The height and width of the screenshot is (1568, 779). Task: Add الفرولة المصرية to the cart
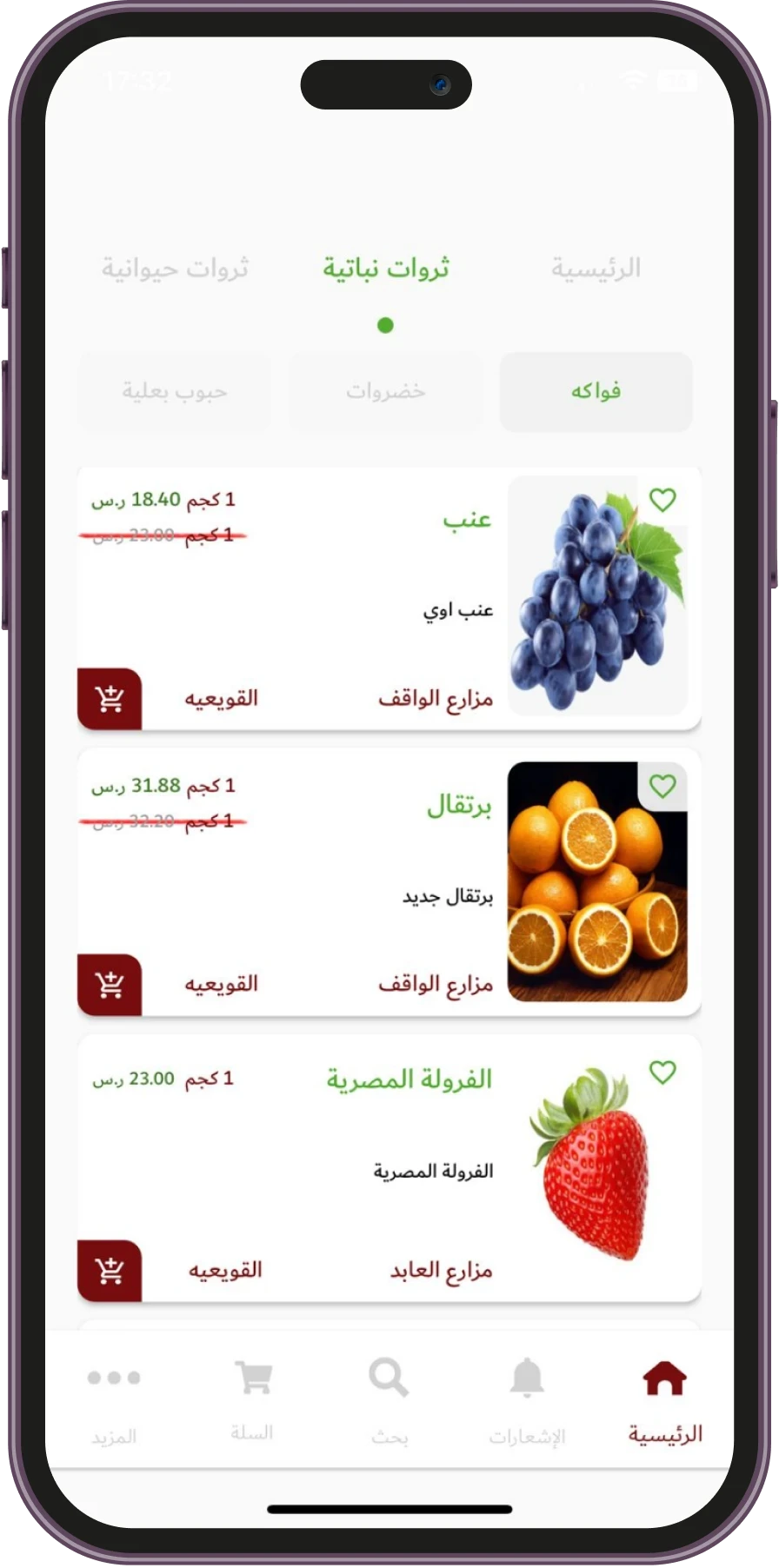pos(110,1271)
